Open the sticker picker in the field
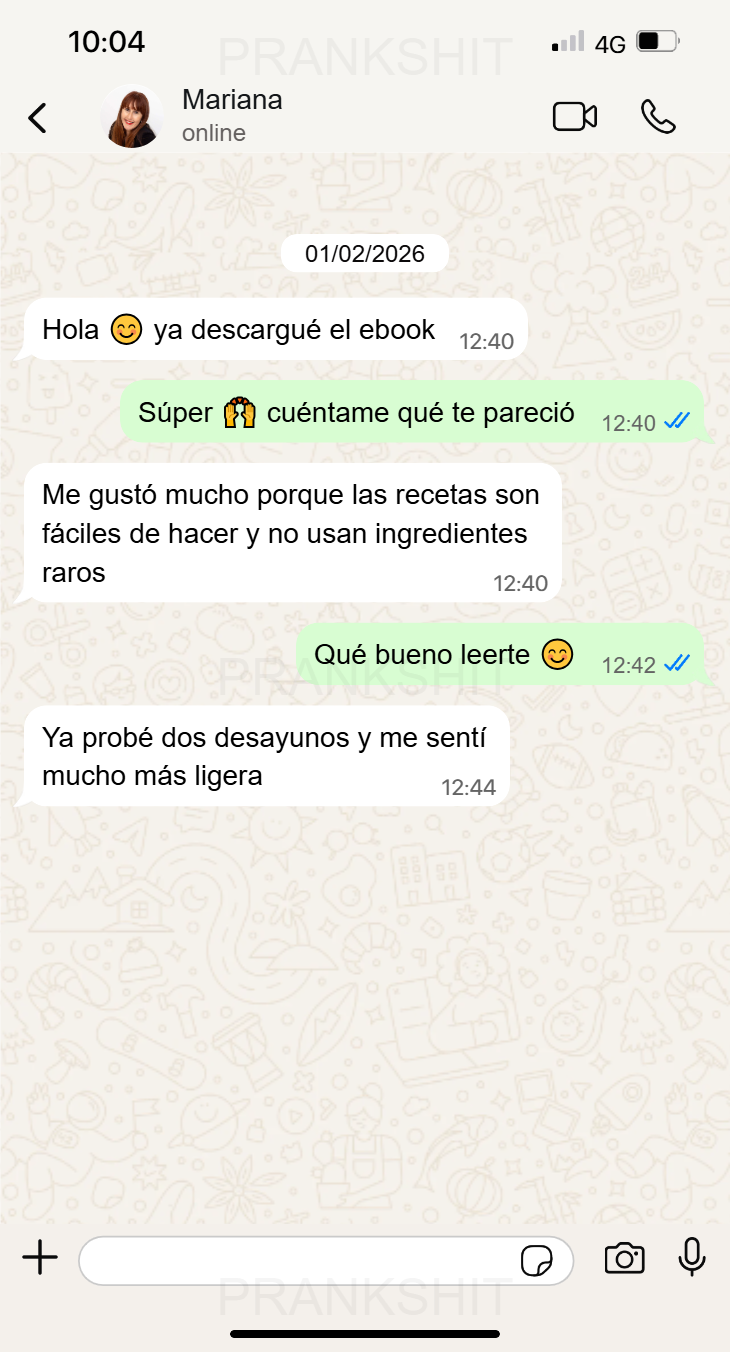 click(537, 1260)
